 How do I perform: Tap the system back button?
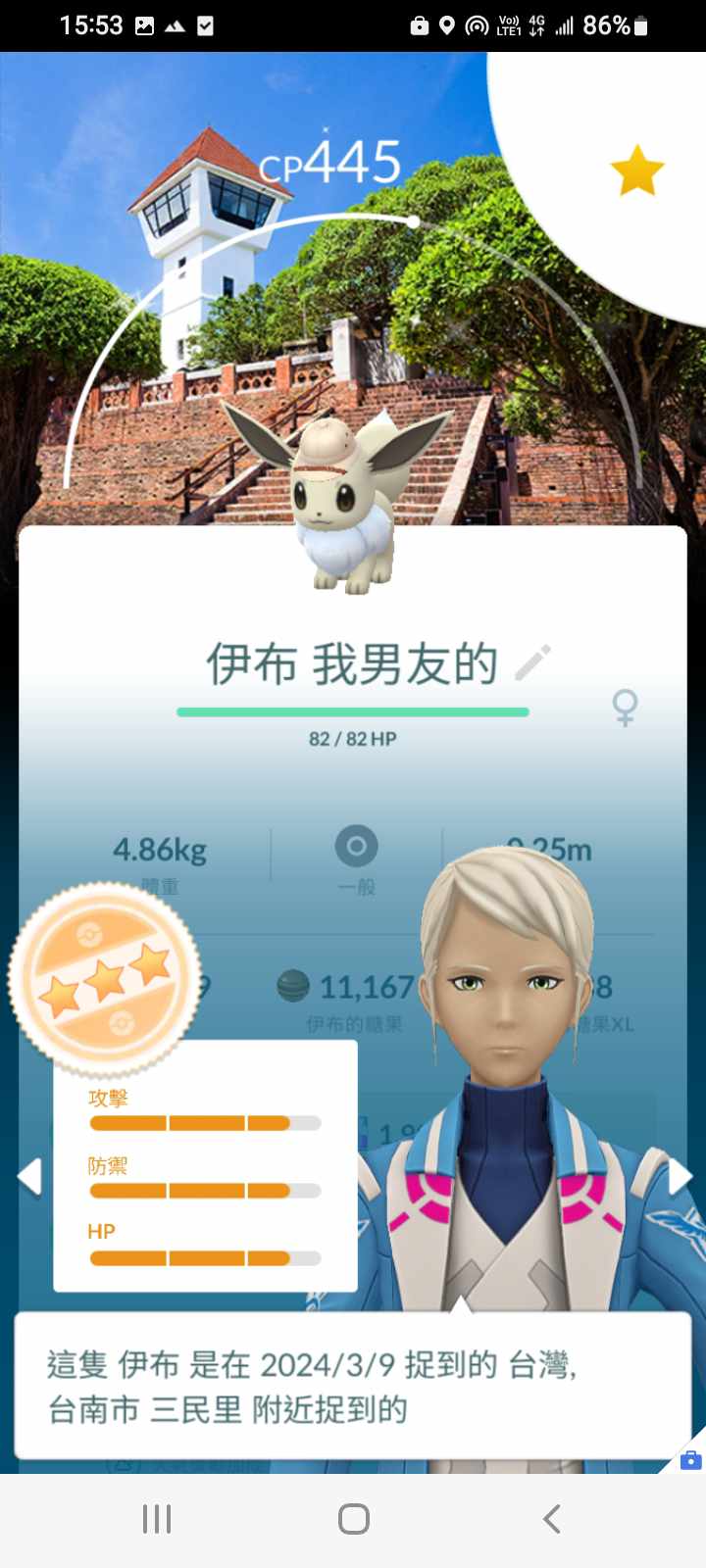(552, 1519)
